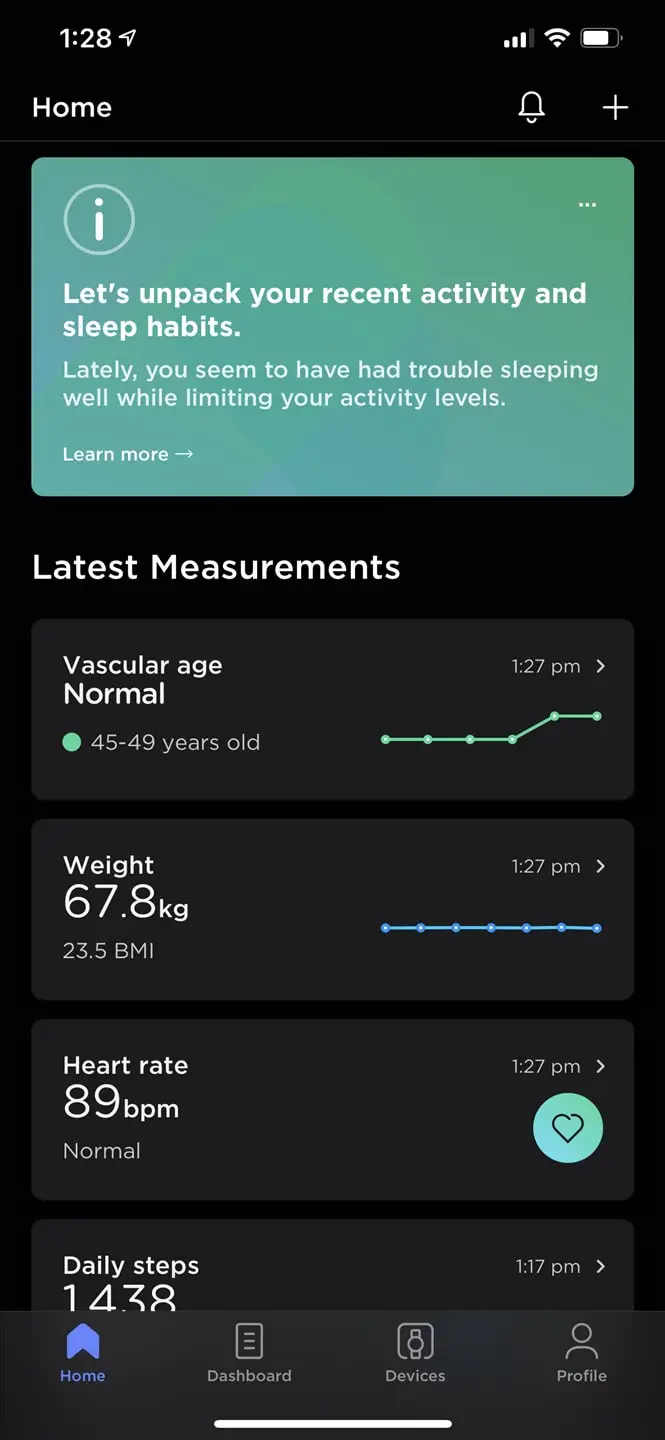The height and width of the screenshot is (1440, 665).
Task: Select the Home tab
Action: 82,1353
